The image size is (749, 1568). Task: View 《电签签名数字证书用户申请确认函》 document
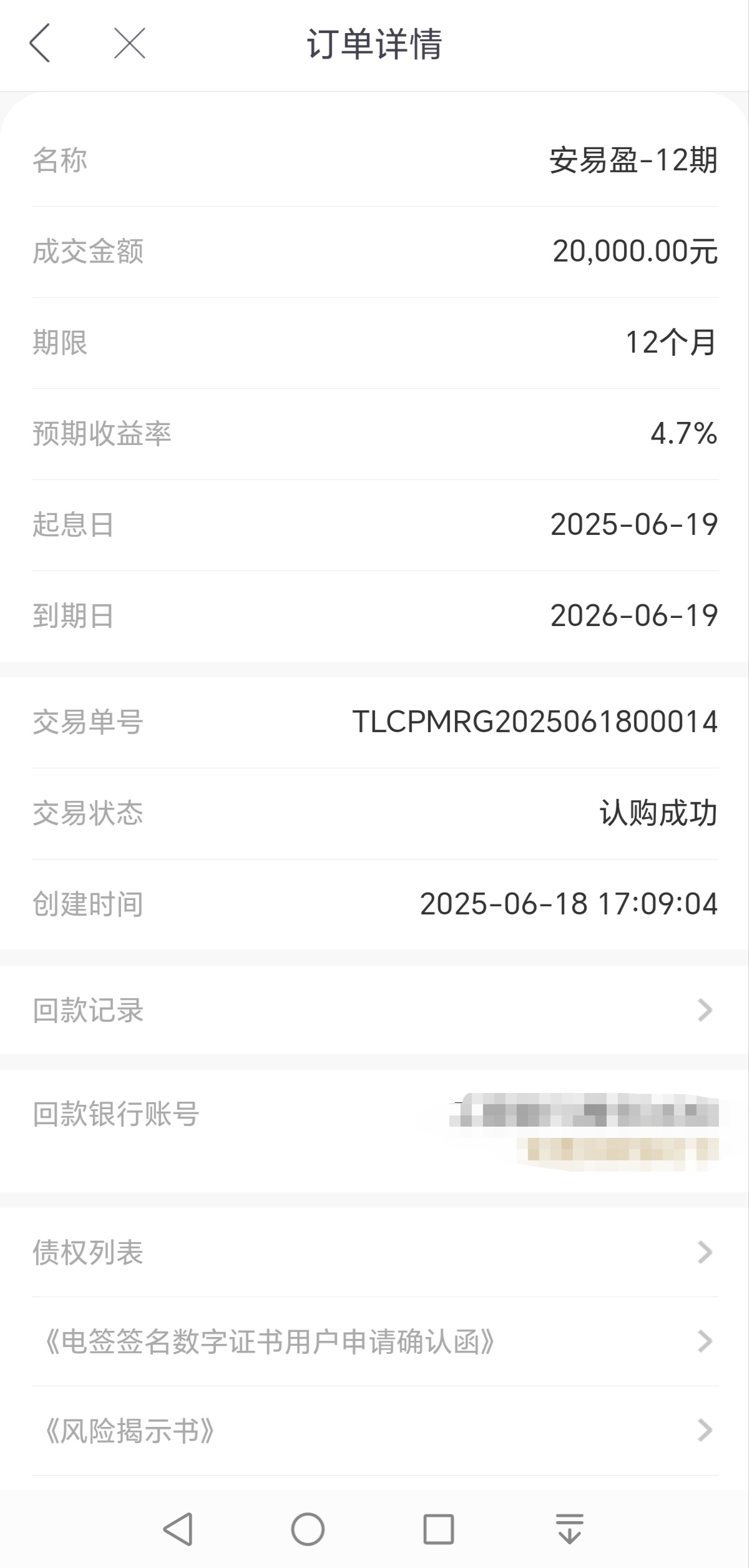pos(374,1341)
